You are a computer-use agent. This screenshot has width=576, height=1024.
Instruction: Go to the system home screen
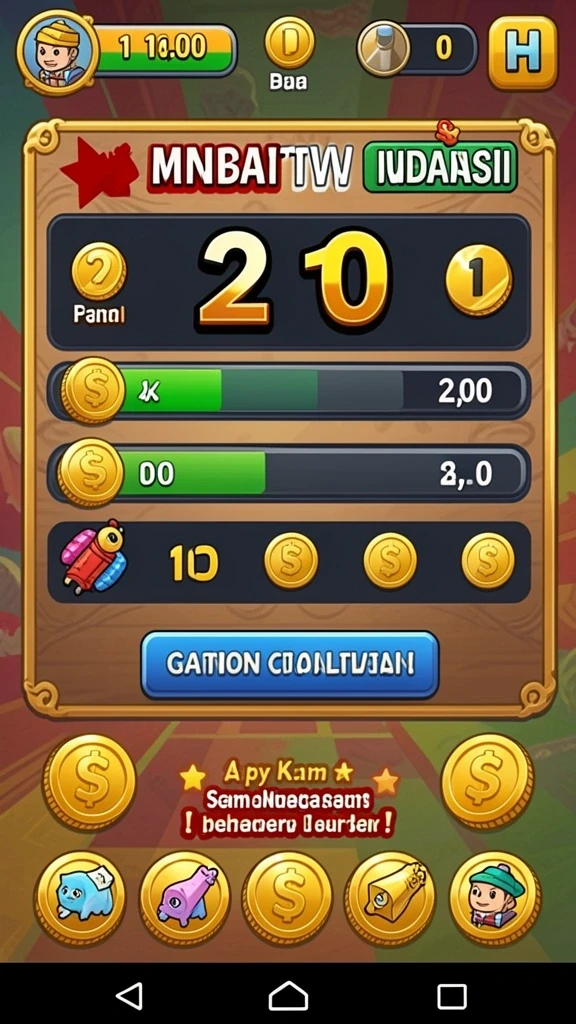tap(288, 997)
